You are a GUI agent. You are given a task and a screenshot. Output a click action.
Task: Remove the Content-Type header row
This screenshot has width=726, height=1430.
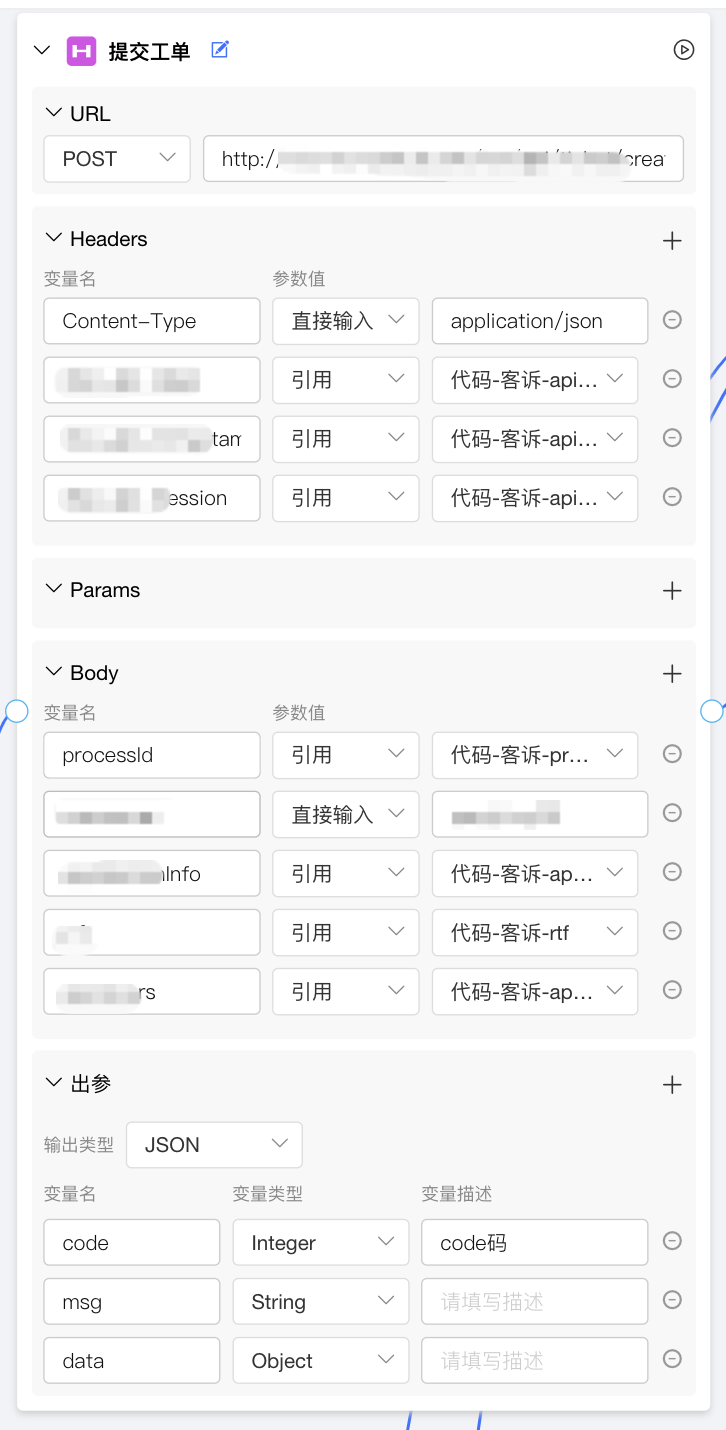tap(673, 320)
